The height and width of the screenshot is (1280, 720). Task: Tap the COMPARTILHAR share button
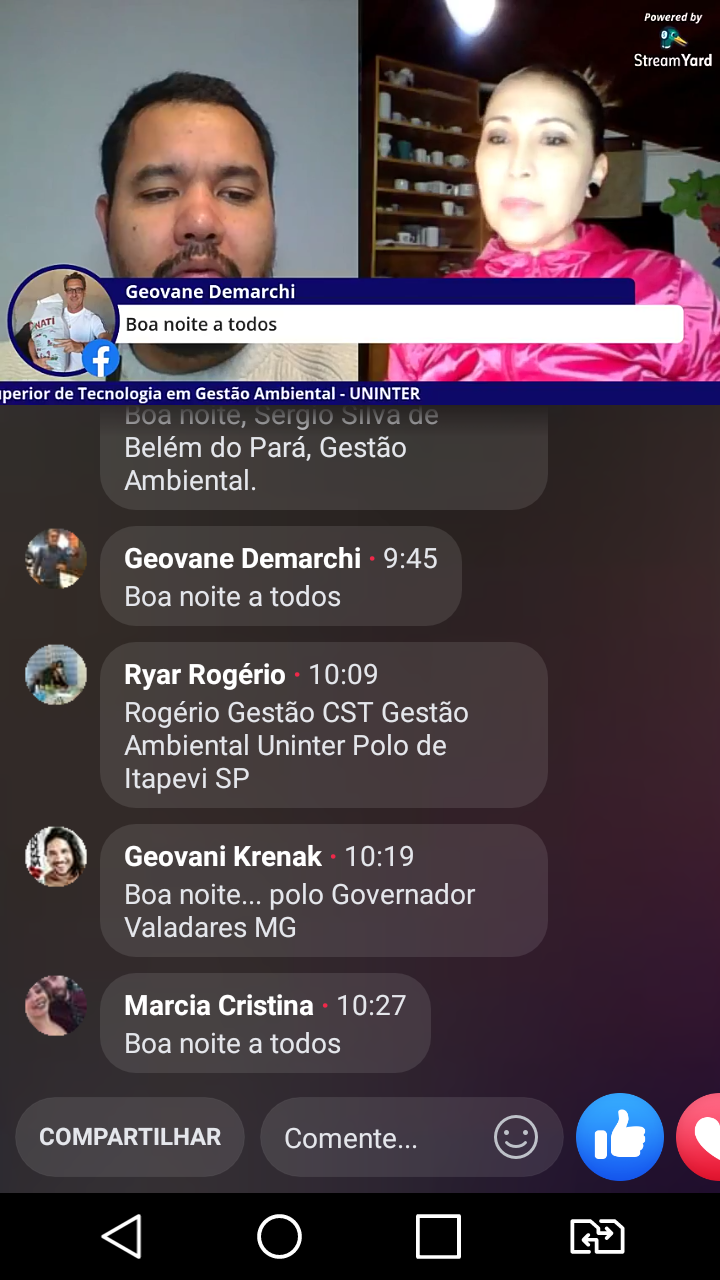[x=130, y=1137]
